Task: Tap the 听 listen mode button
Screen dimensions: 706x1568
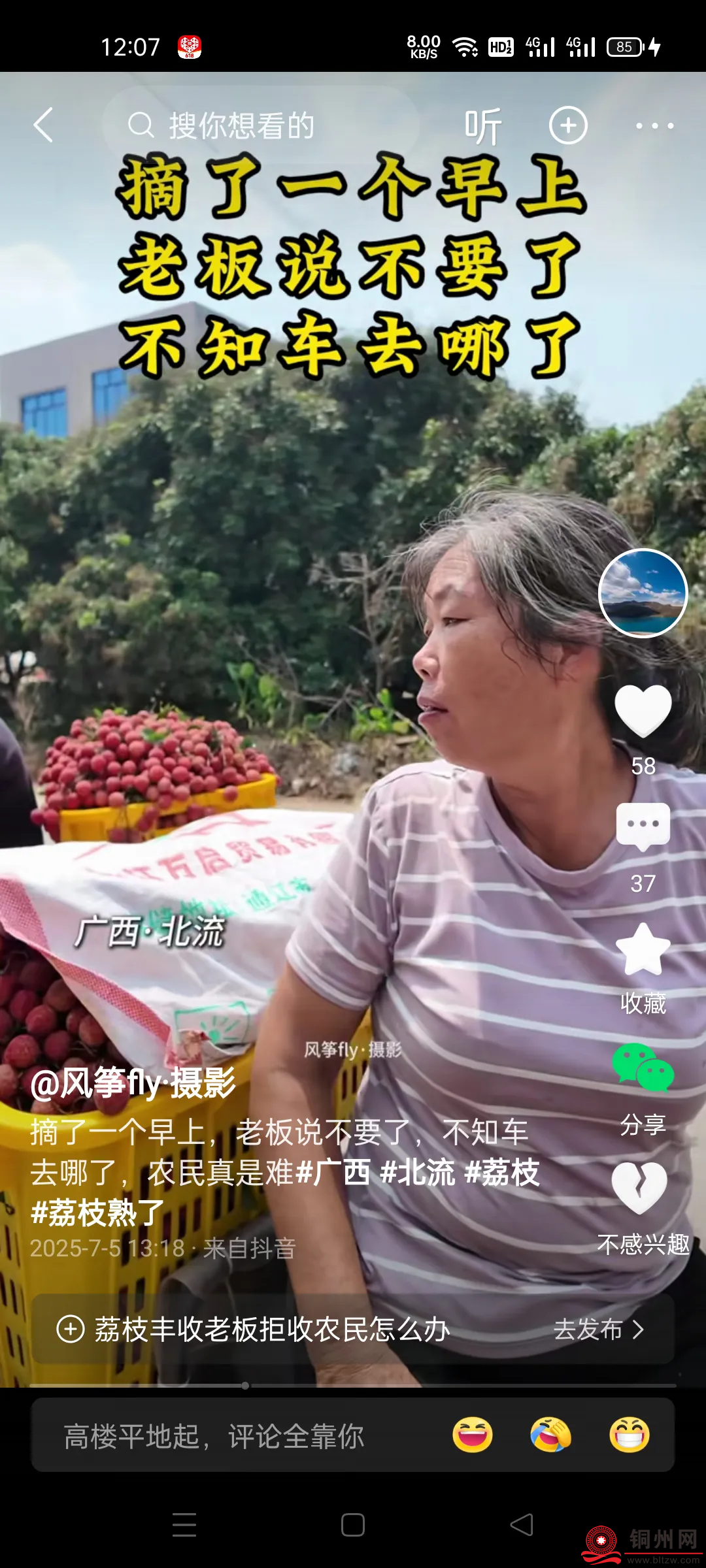Action: pyautogui.click(x=482, y=125)
